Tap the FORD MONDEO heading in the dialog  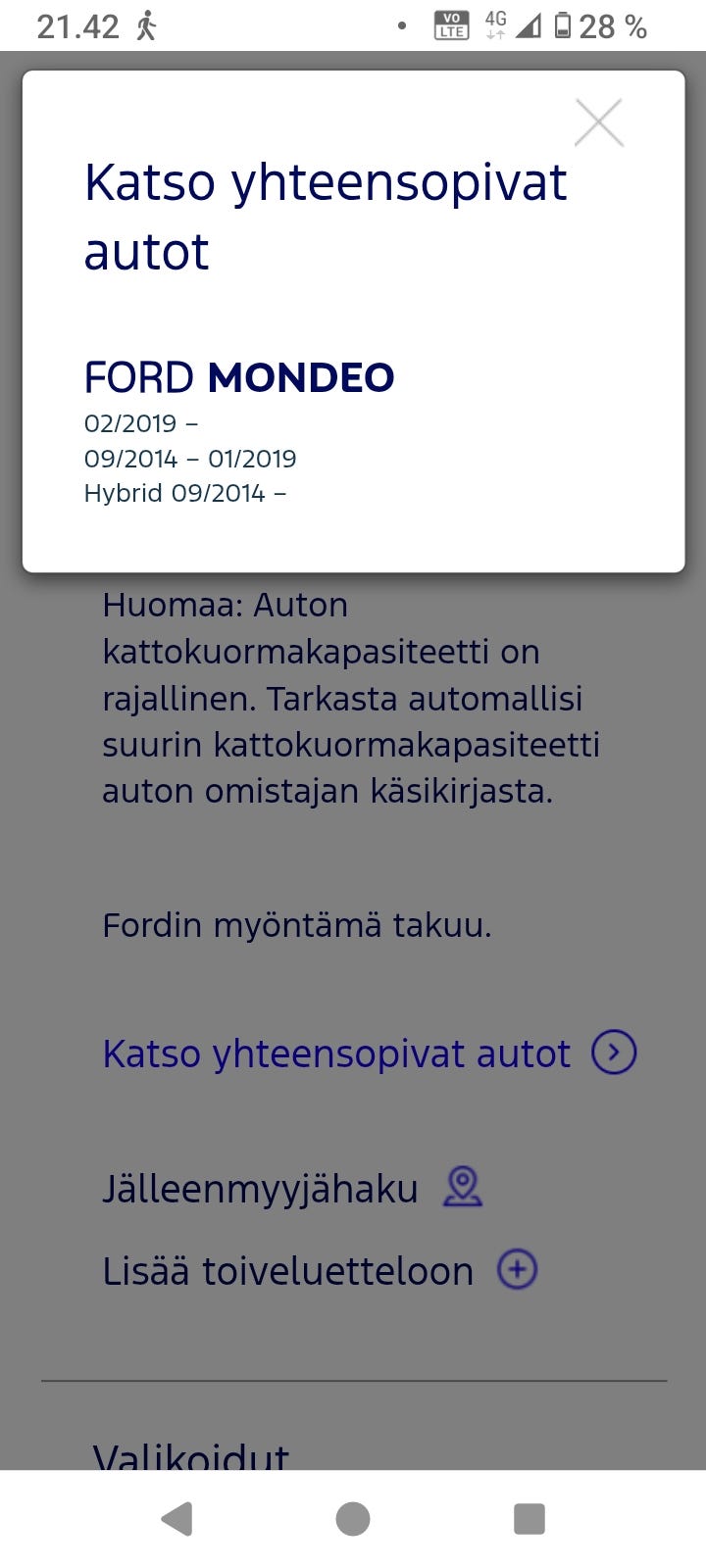click(239, 376)
